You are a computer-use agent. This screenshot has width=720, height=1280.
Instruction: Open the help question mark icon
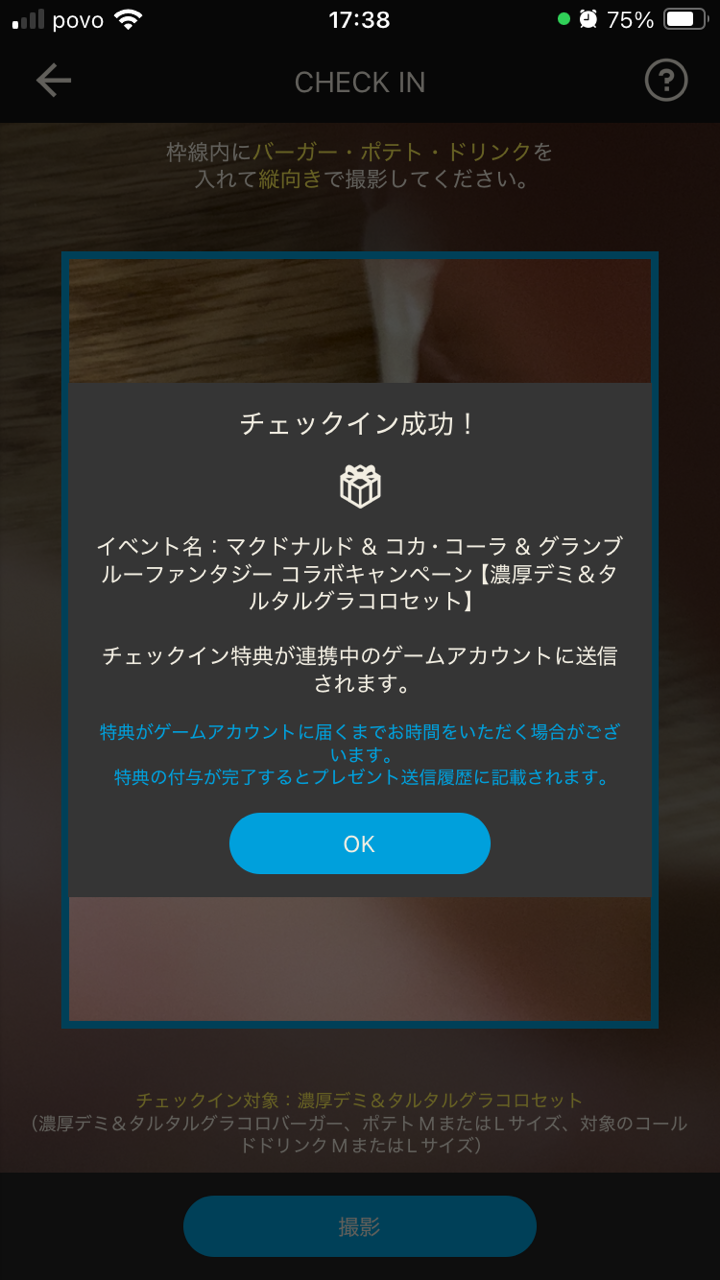pyautogui.click(x=666, y=81)
